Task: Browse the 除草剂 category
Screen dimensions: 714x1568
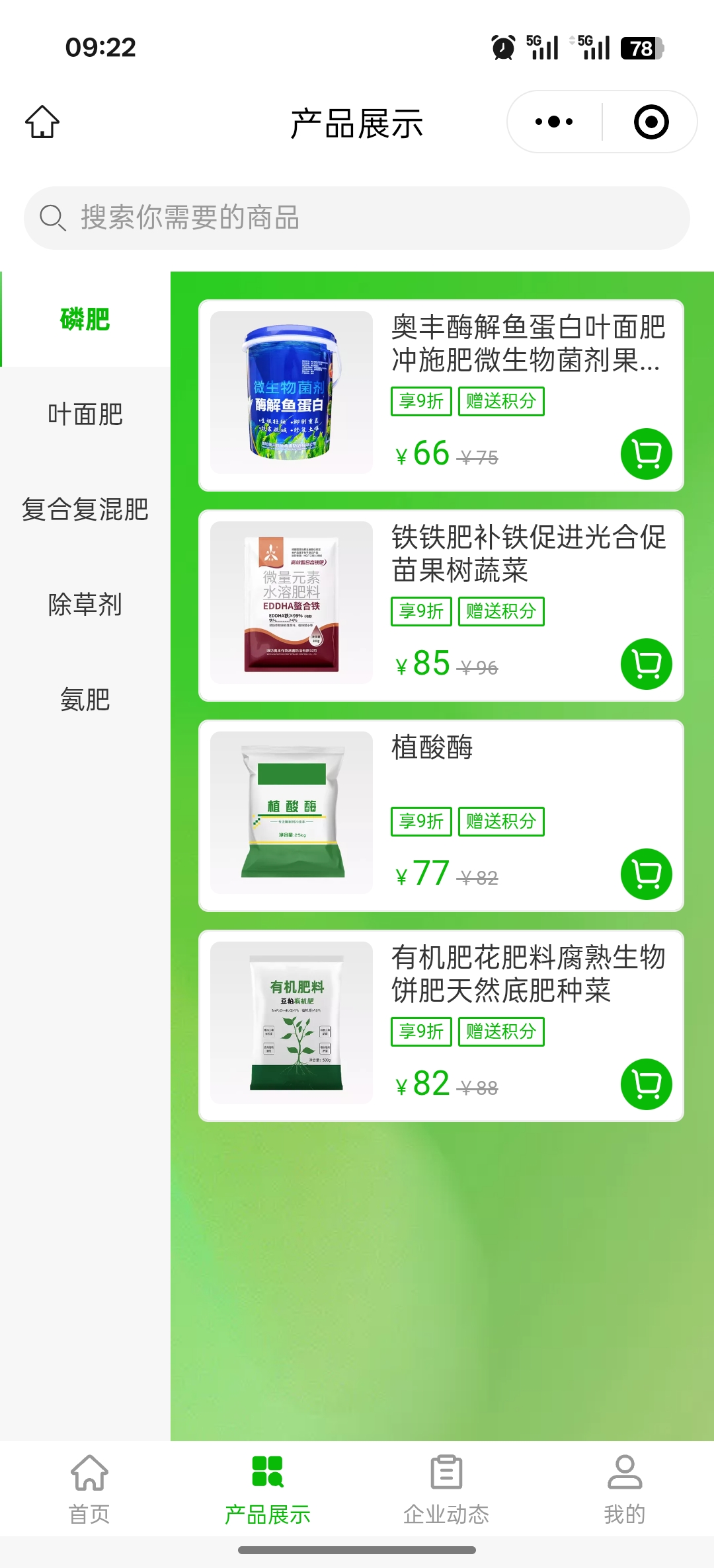Action: (85, 605)
